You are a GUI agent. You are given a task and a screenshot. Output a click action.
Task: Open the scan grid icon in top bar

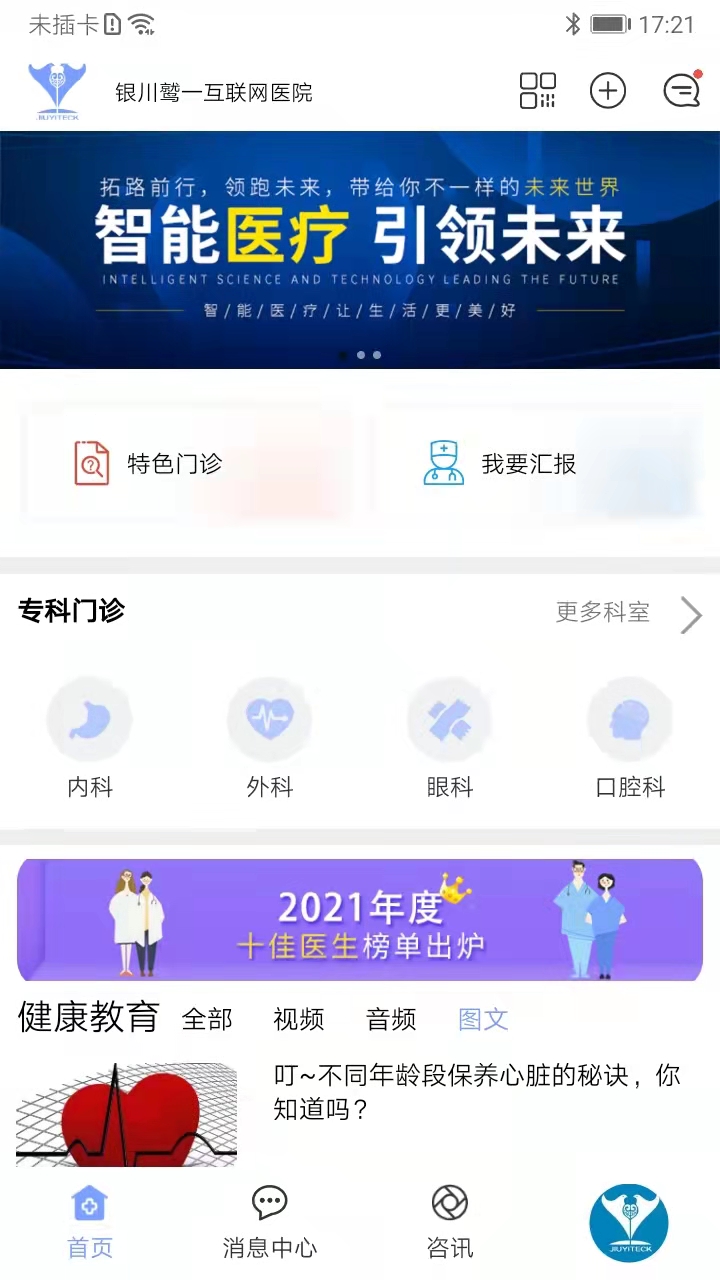click(x=538, y=91)
